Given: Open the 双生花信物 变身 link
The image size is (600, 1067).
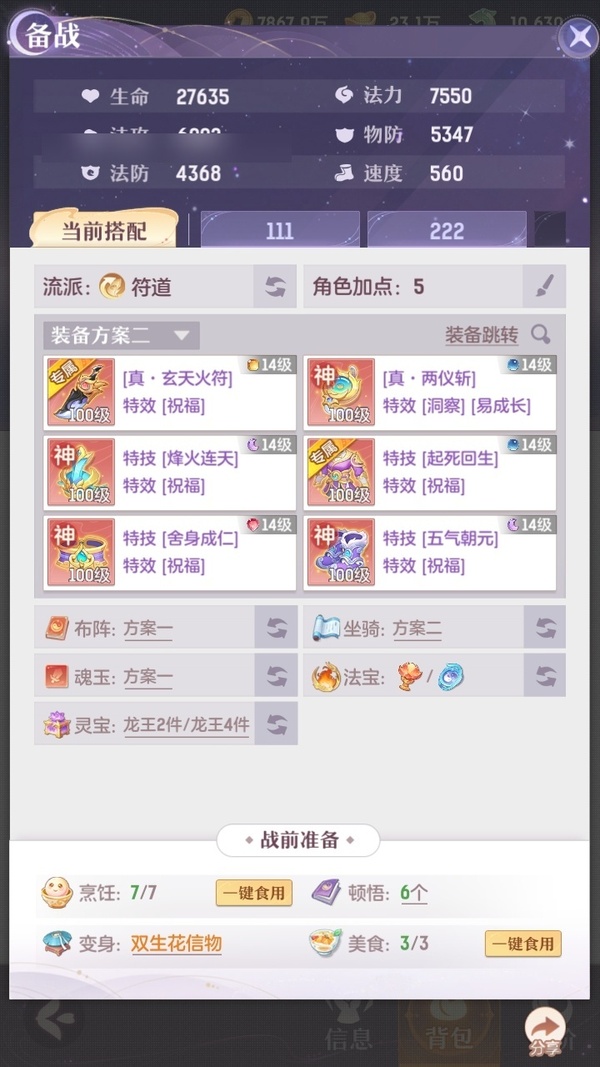Looking at the screenshot, I should (x=176, y=944).
